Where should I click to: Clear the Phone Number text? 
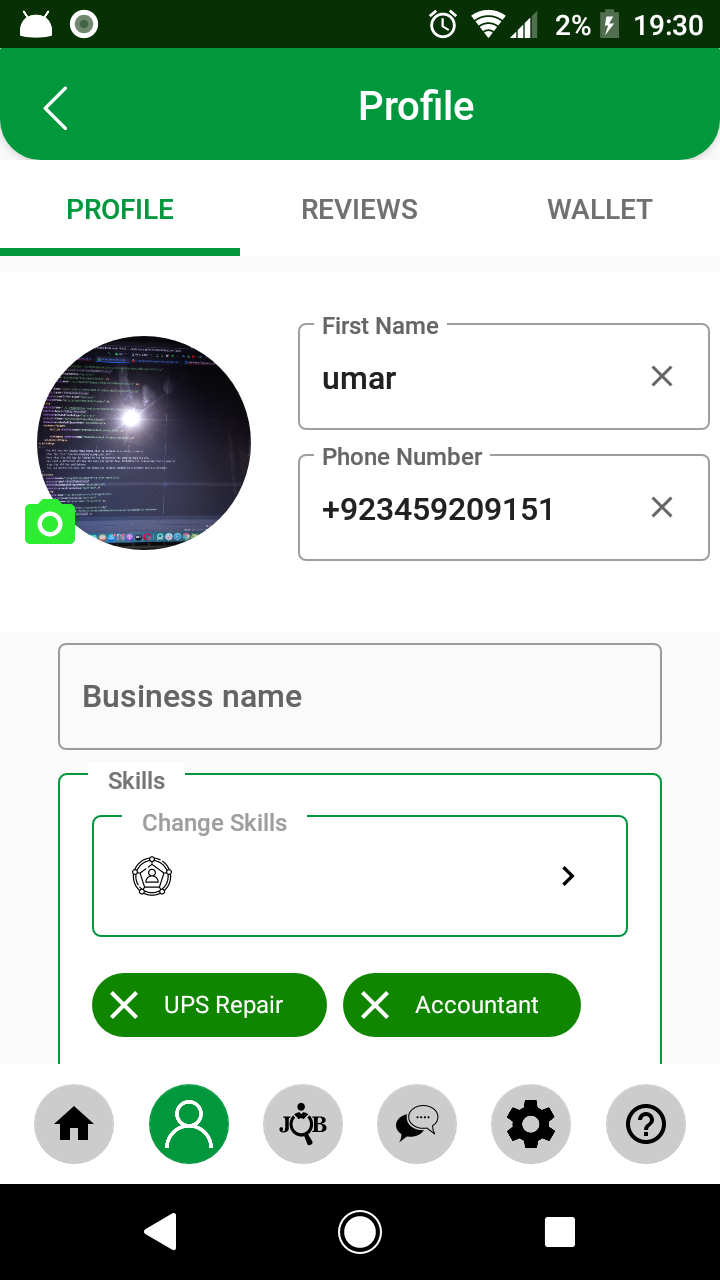[x=662, y=508]
